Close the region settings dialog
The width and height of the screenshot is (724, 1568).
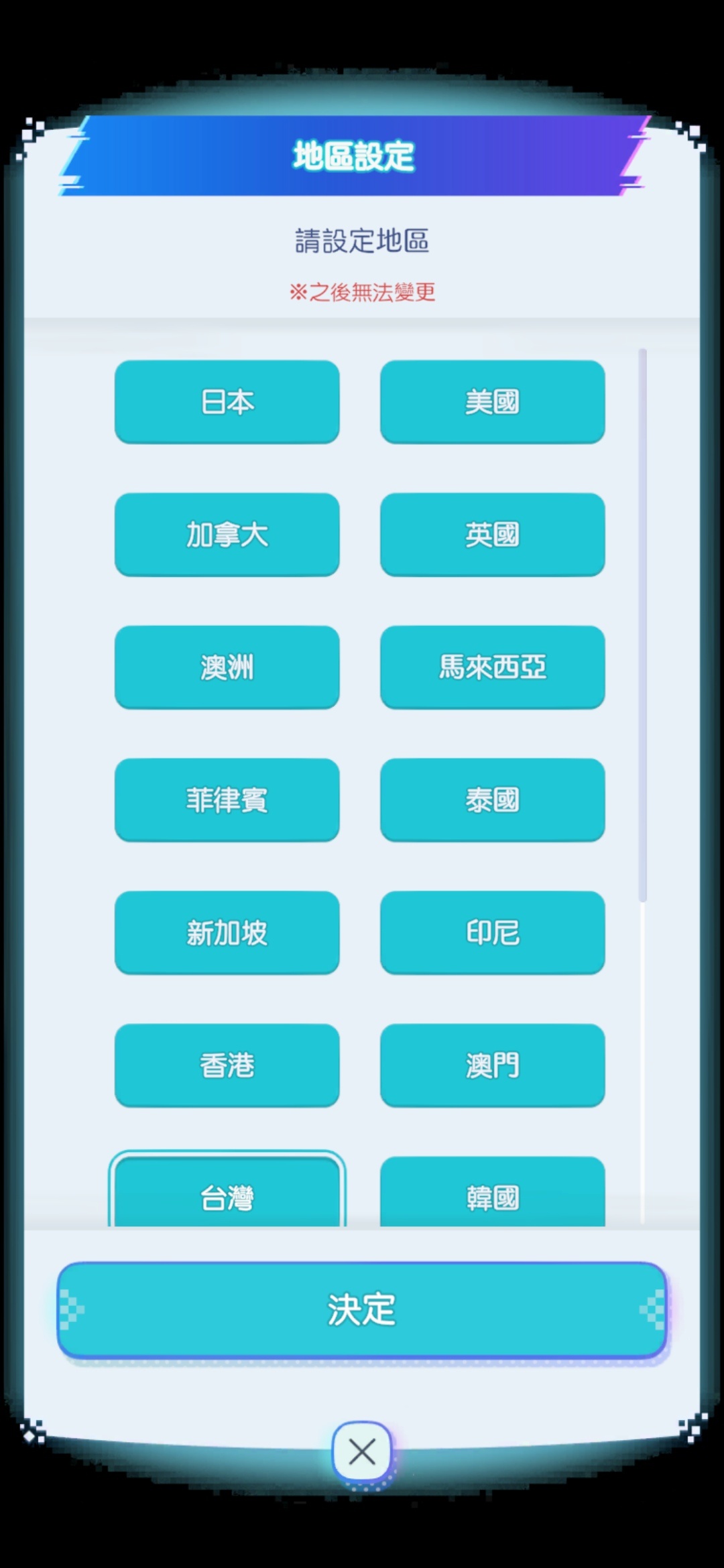[x=362, y=1452]
